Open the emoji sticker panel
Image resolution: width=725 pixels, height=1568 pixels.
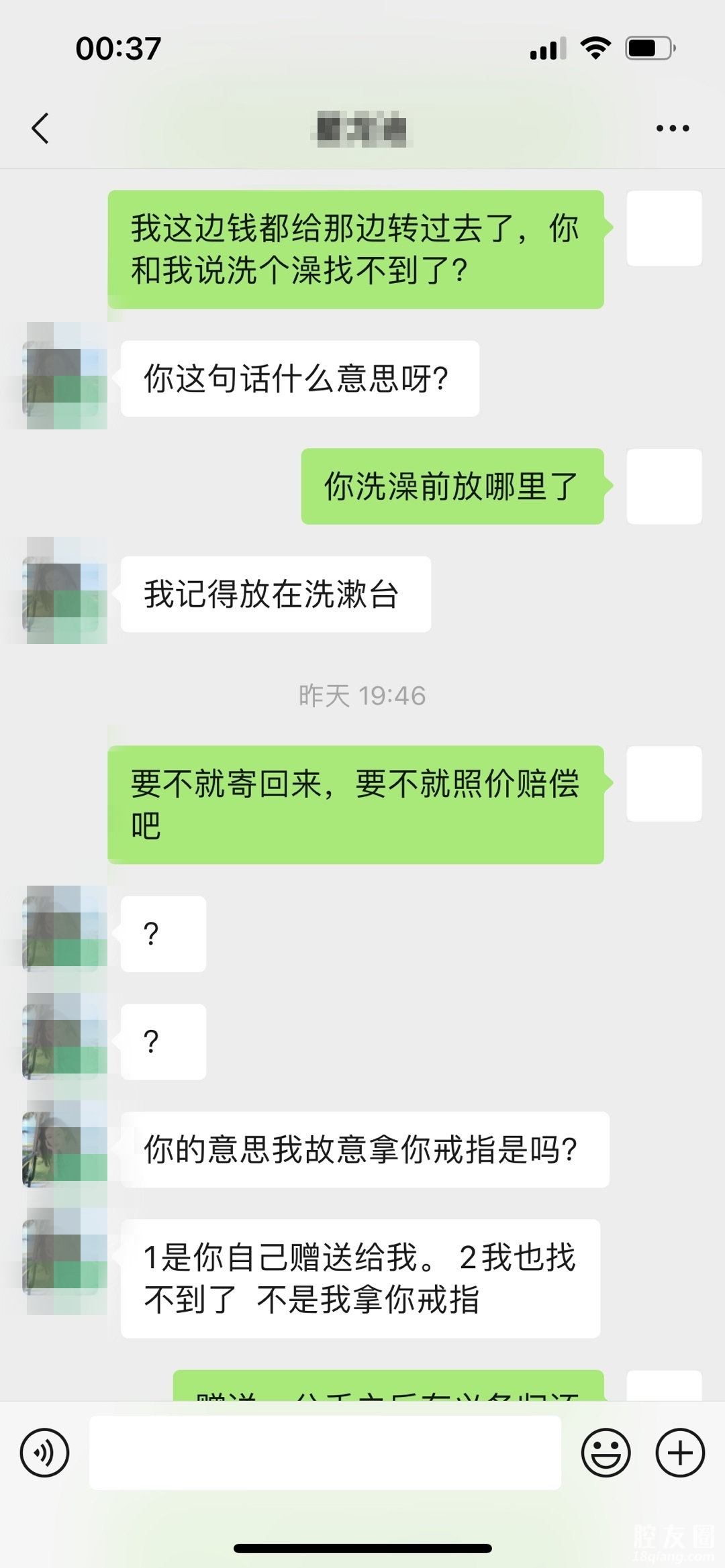pos(606,1453)
